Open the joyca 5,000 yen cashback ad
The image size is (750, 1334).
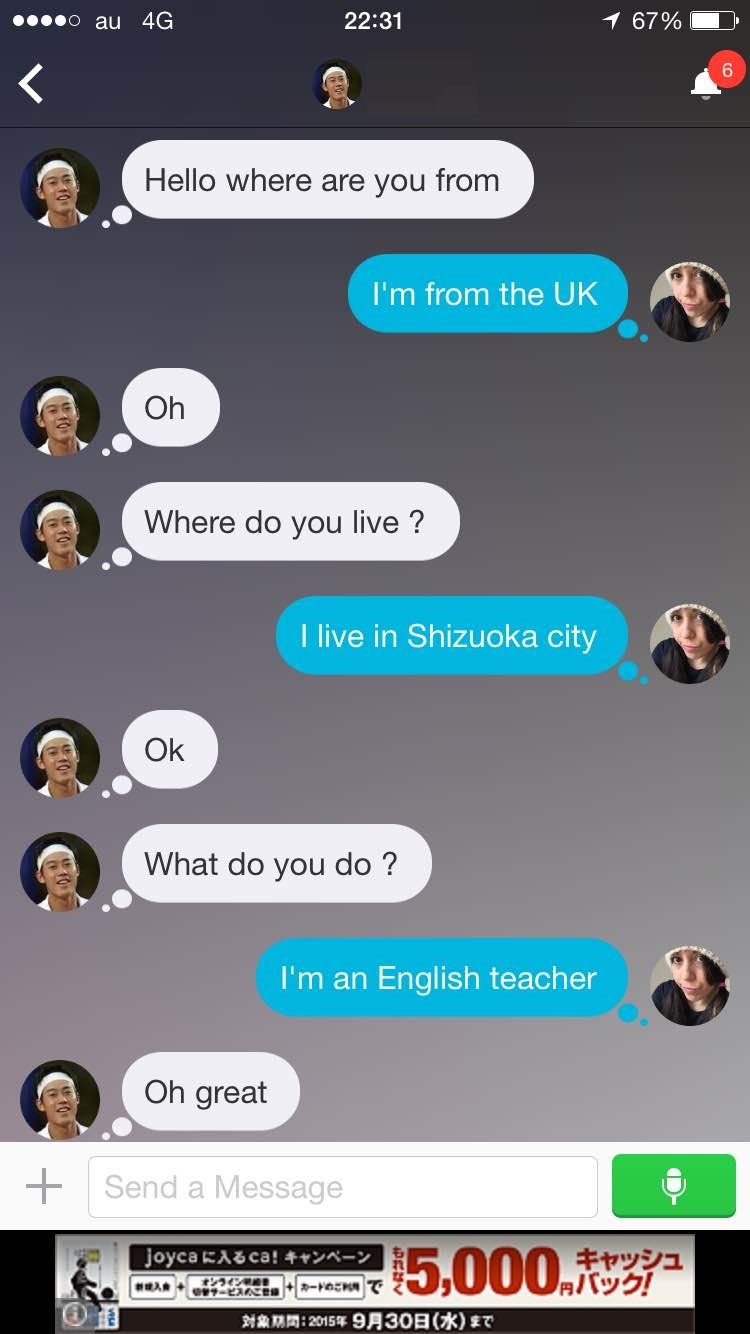point(400,1282)
